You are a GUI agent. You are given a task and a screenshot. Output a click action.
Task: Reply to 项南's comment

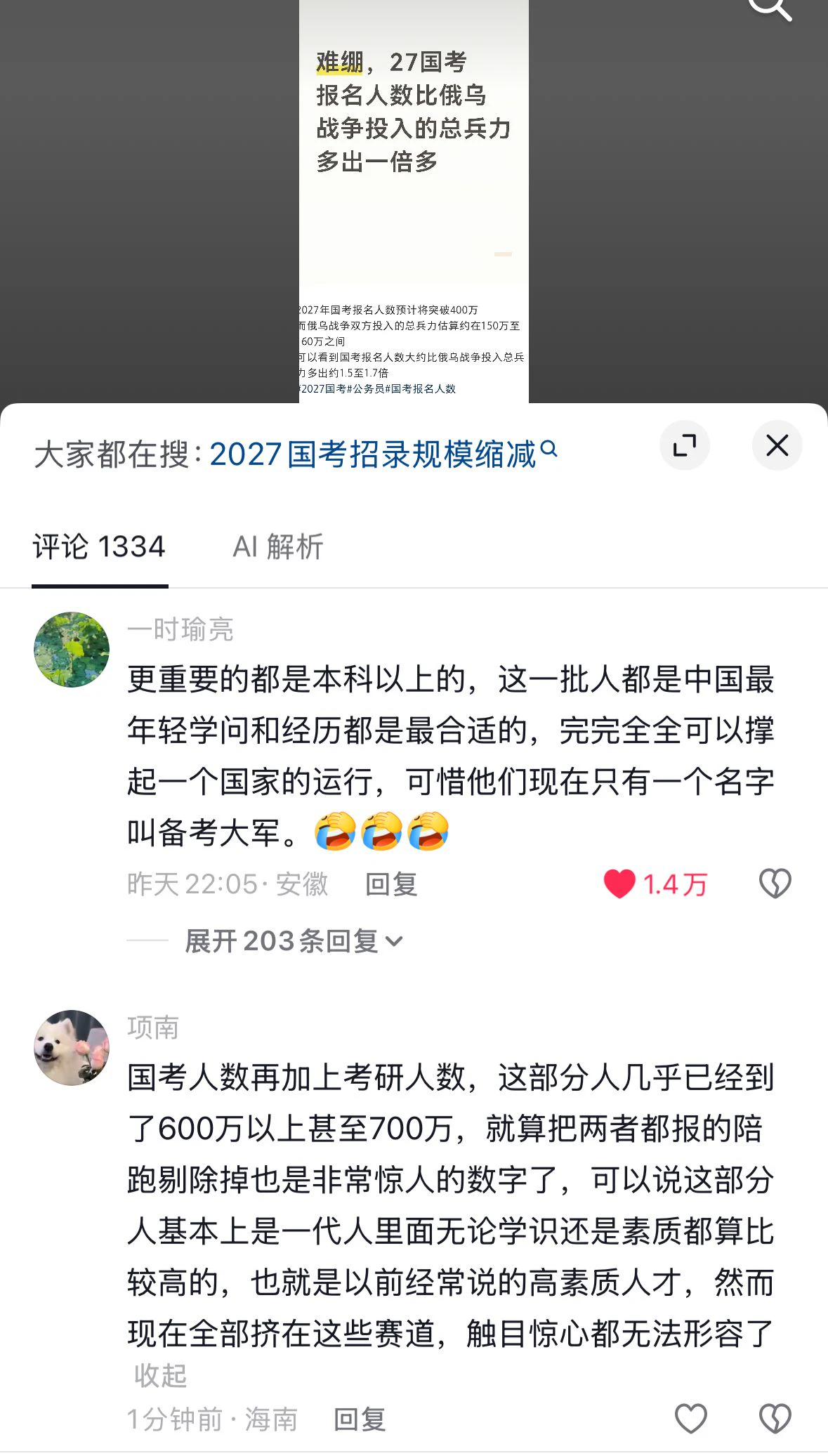click(360, 1419)
